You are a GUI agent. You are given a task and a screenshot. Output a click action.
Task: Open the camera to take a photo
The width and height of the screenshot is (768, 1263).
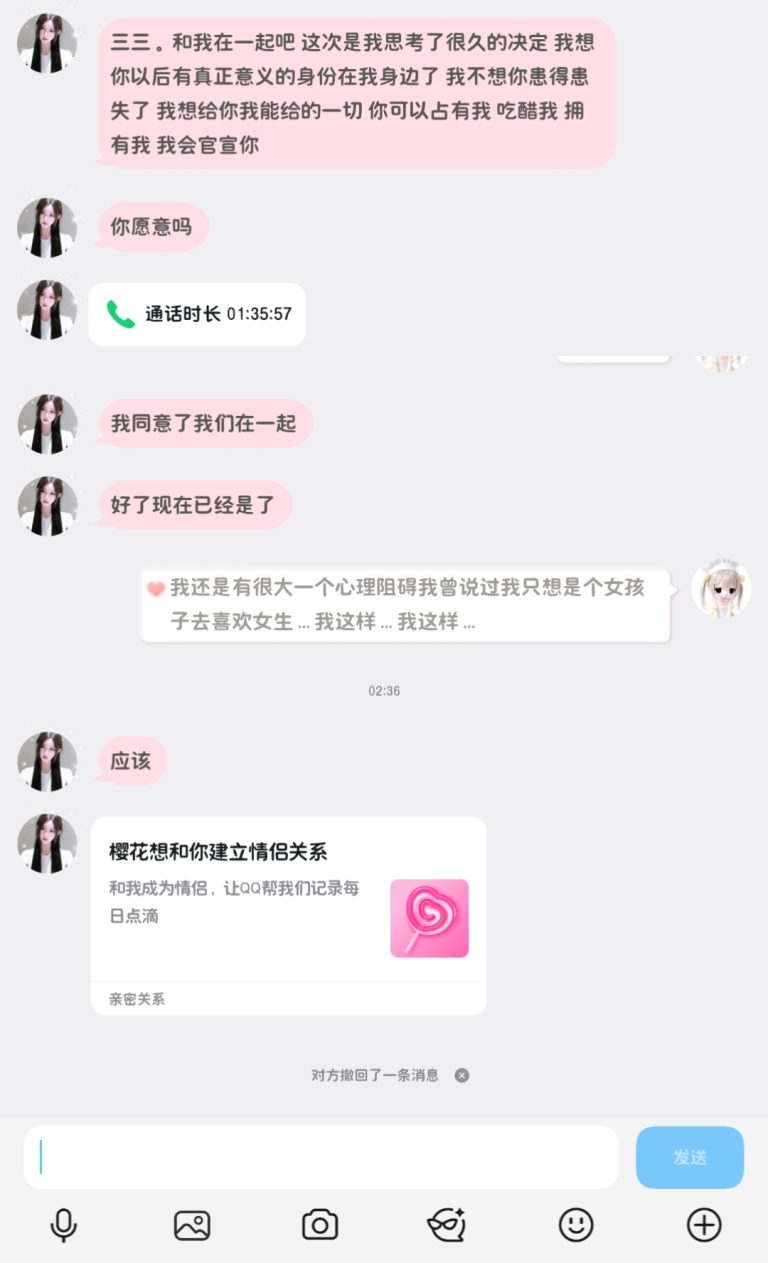coord(320,1224)
